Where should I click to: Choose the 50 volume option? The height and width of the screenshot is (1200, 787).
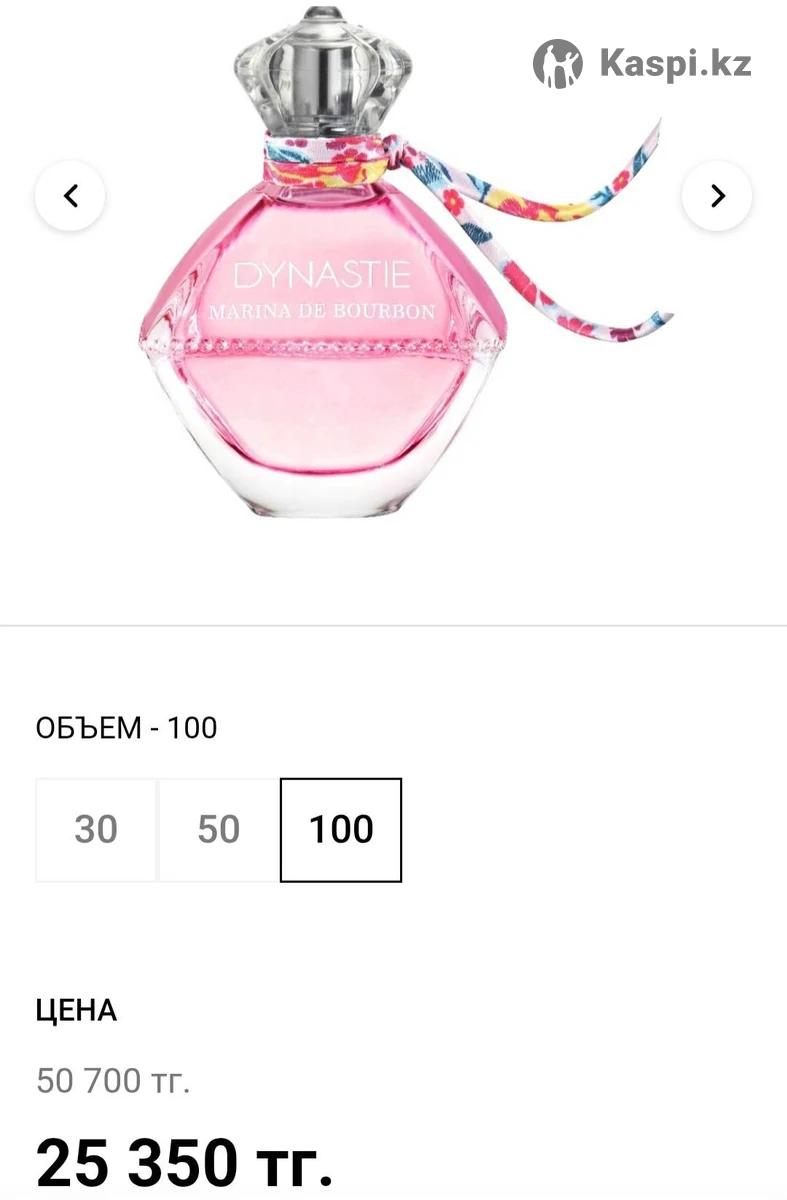(218, 830)
